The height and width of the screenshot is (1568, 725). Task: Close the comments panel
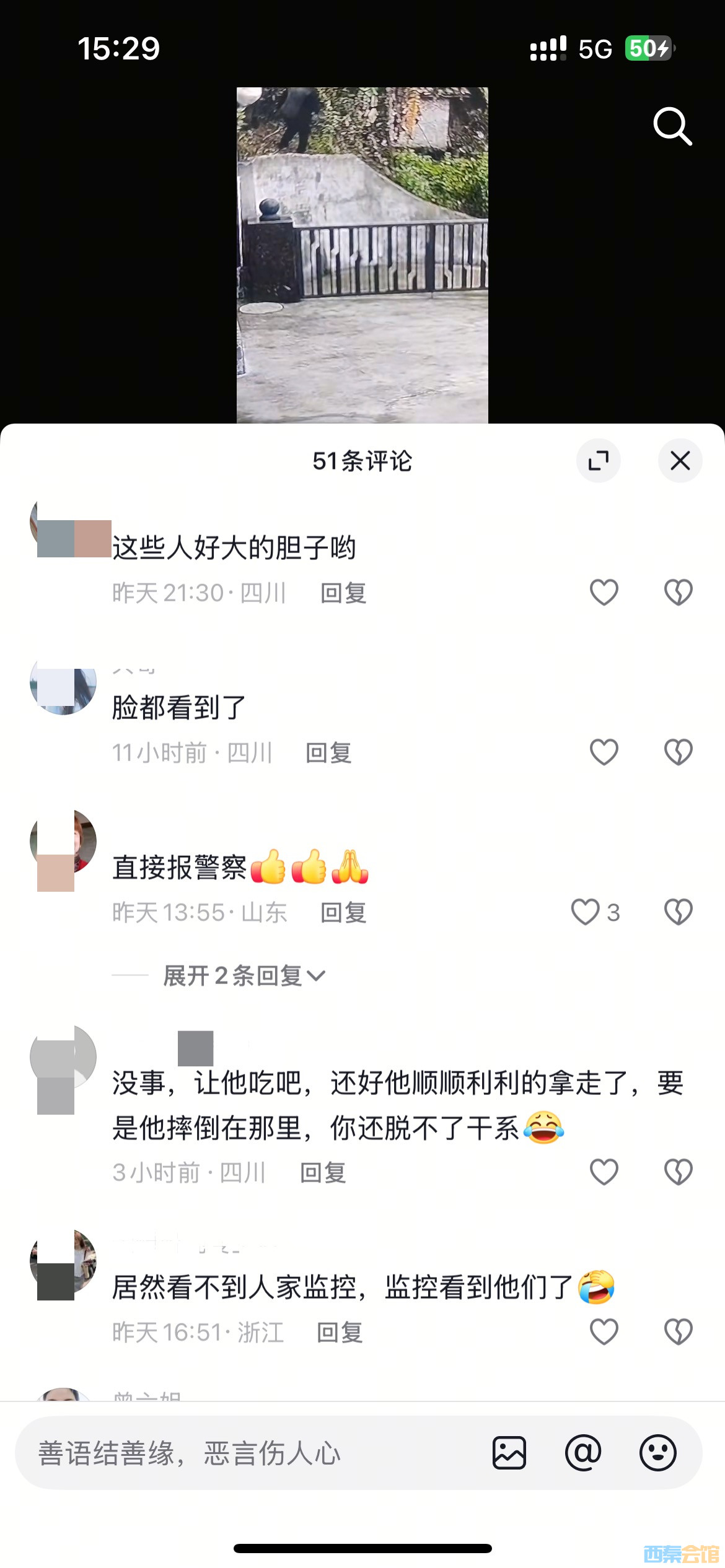[680, 461]
